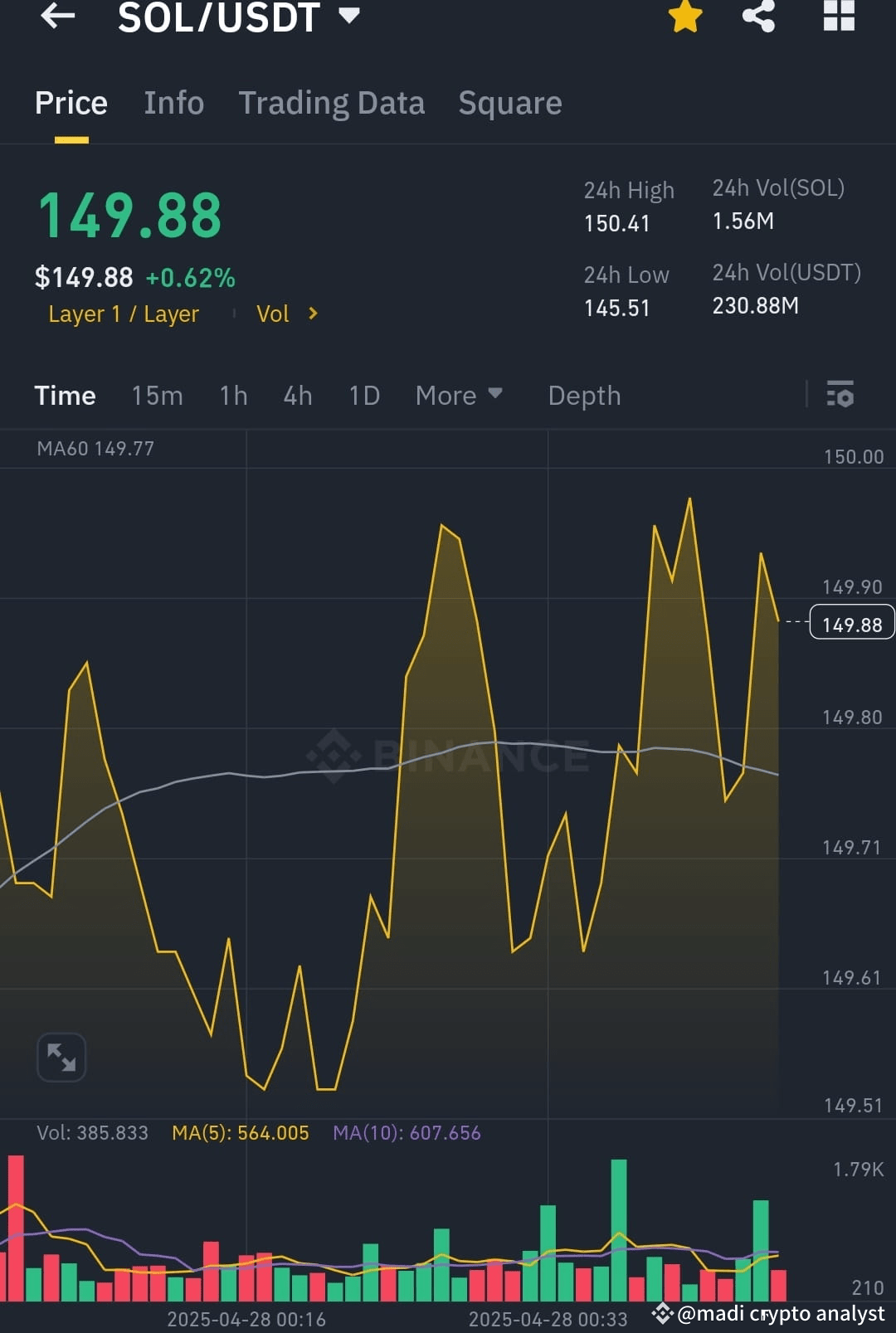Switch timeframe to 1h

(232, 396)
